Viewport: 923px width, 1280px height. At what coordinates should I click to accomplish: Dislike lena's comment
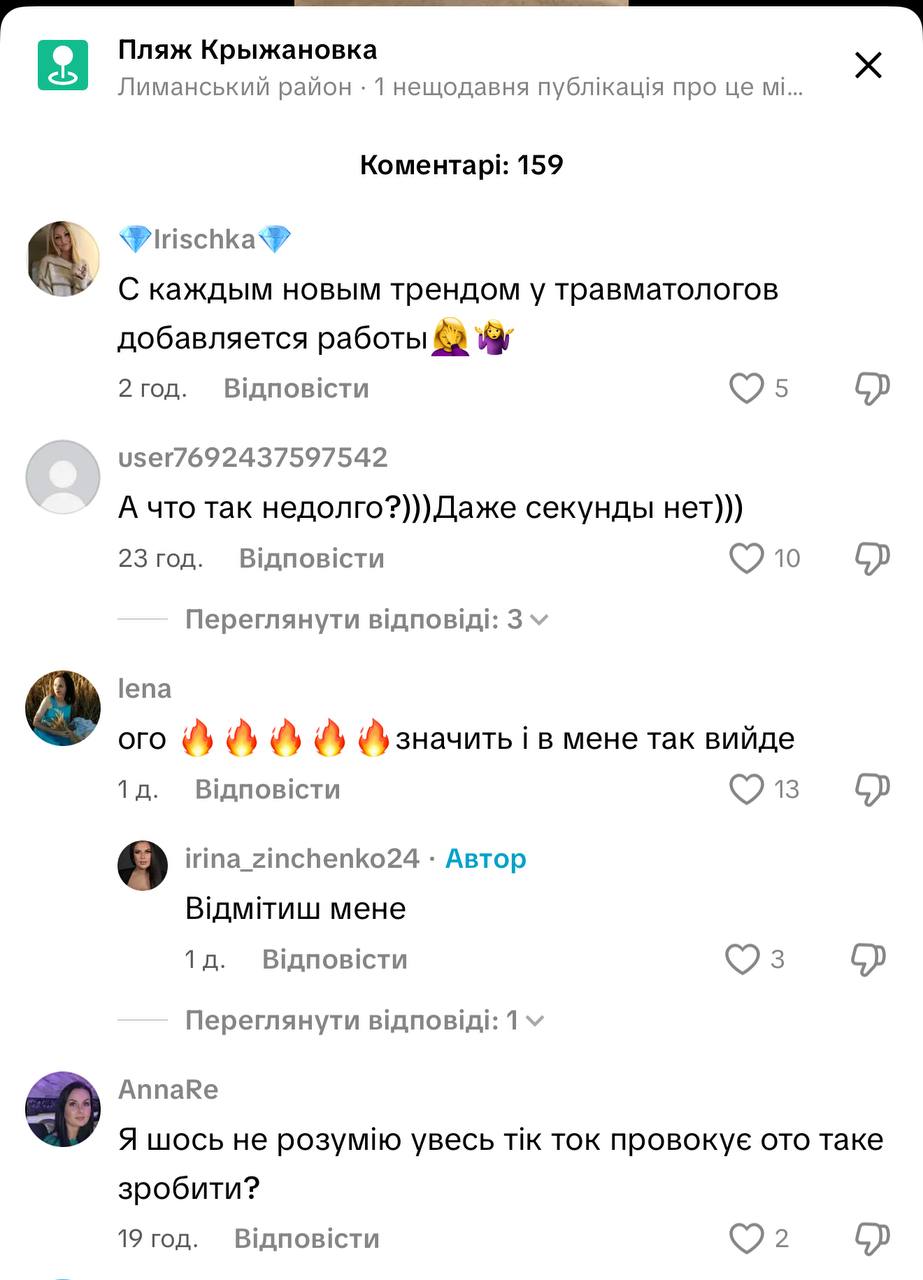[871, 789]
